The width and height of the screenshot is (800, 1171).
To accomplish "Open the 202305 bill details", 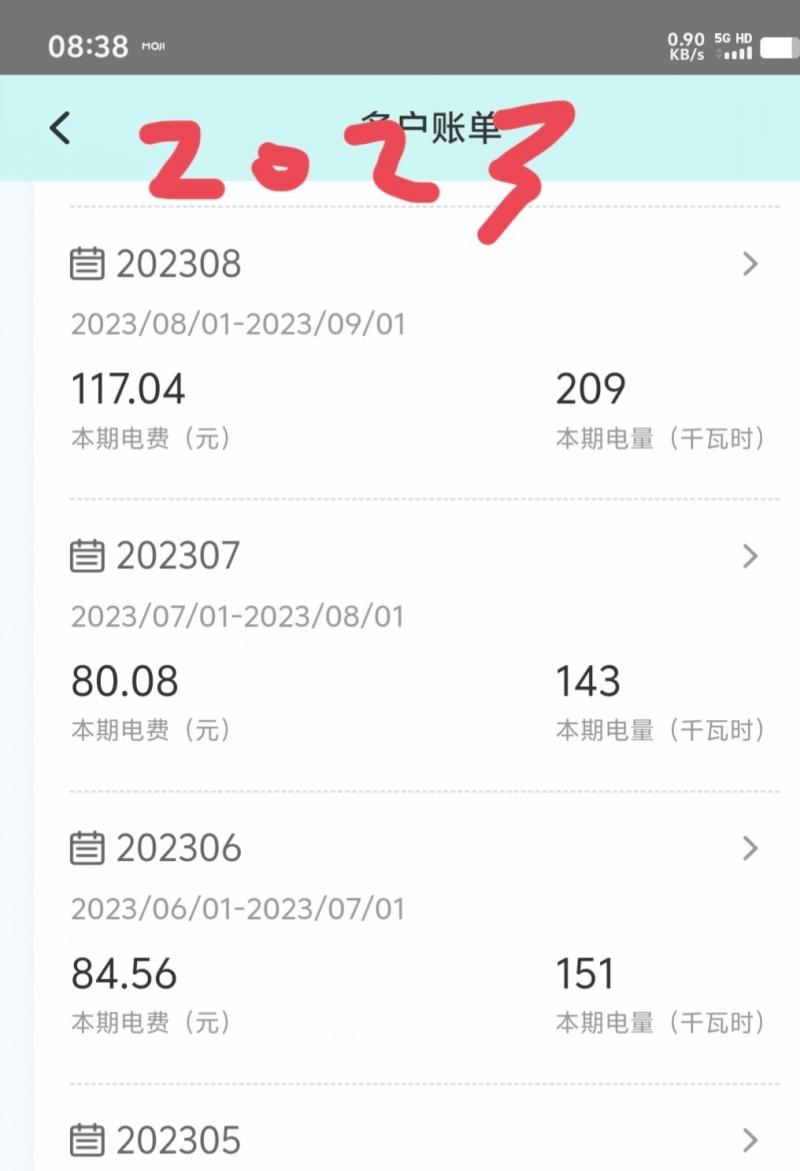I will tap(750, 1140).
